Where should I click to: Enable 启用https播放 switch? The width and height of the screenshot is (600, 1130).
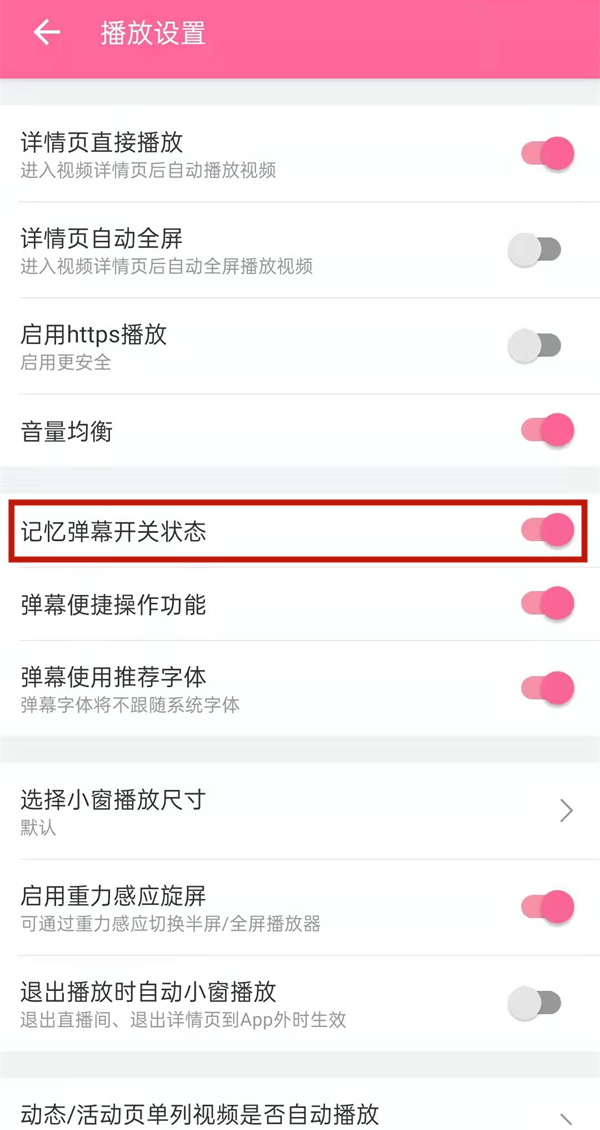point(535,346)
